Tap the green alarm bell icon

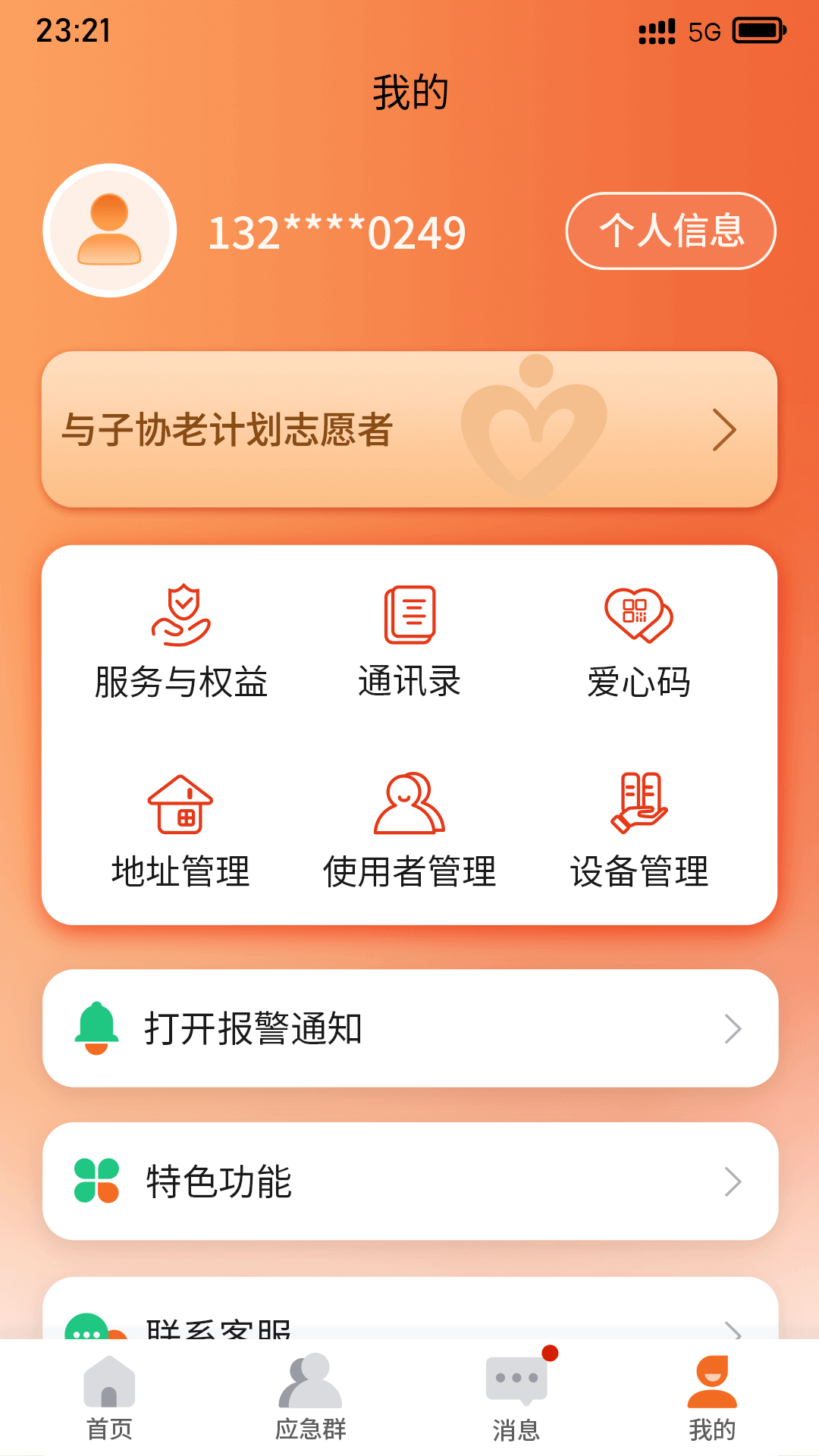(98, 1028)
